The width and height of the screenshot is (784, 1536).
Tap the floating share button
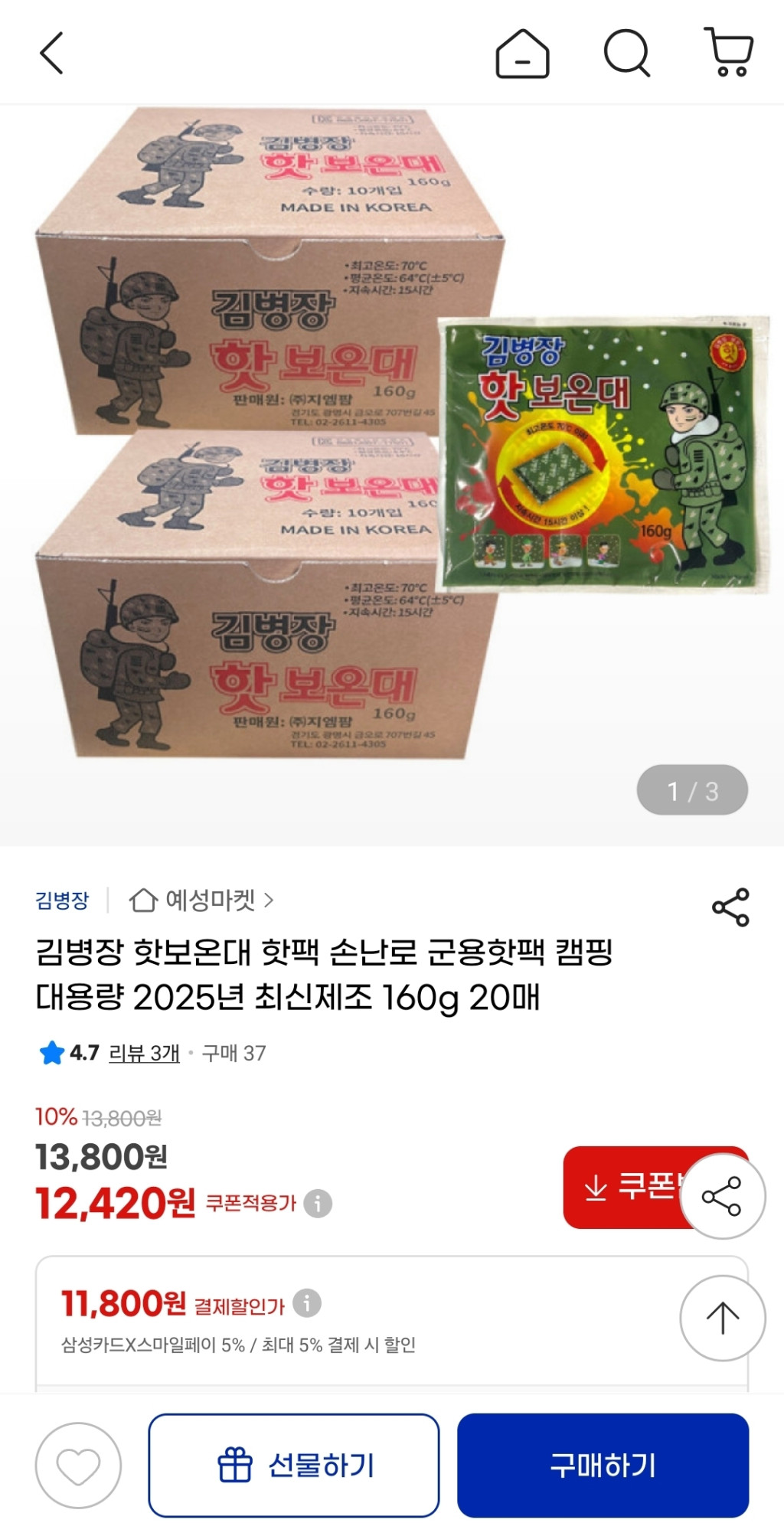(722, 1196)
